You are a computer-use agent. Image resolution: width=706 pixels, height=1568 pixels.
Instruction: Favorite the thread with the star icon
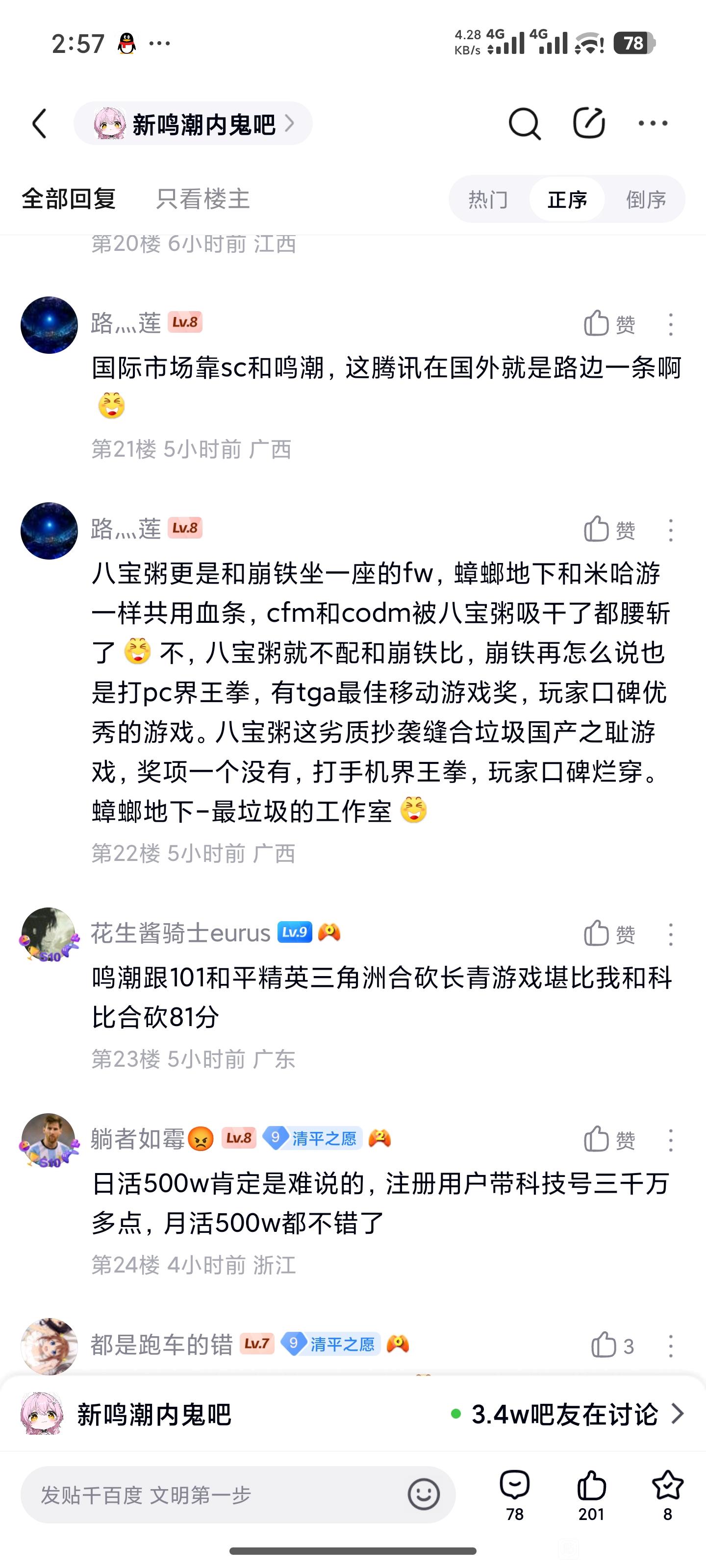pos(668,1494)
